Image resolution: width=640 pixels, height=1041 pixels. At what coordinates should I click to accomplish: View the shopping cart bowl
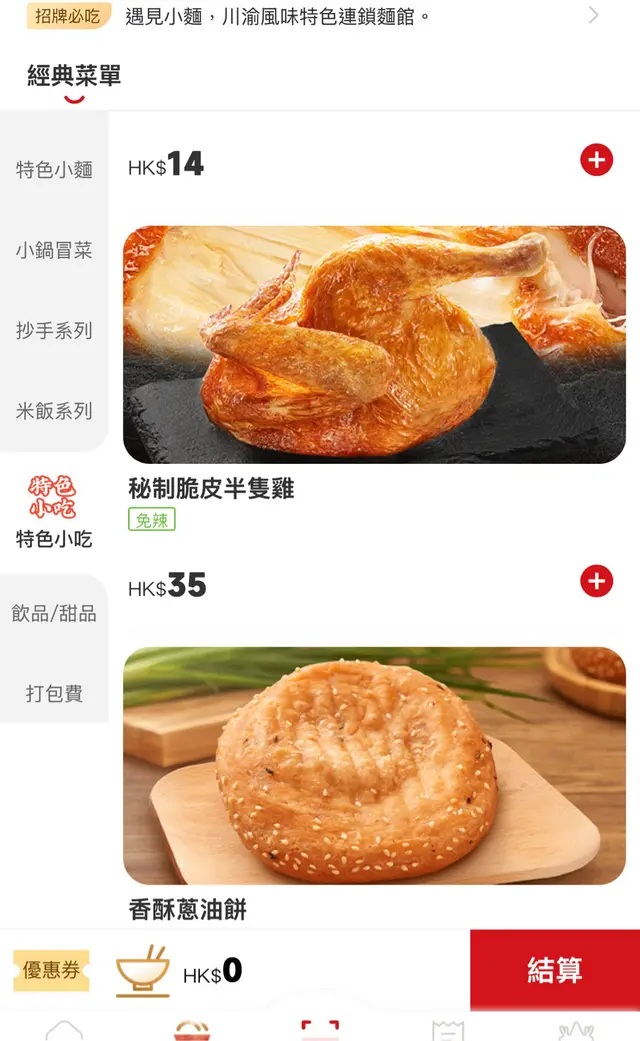[142, 970]
